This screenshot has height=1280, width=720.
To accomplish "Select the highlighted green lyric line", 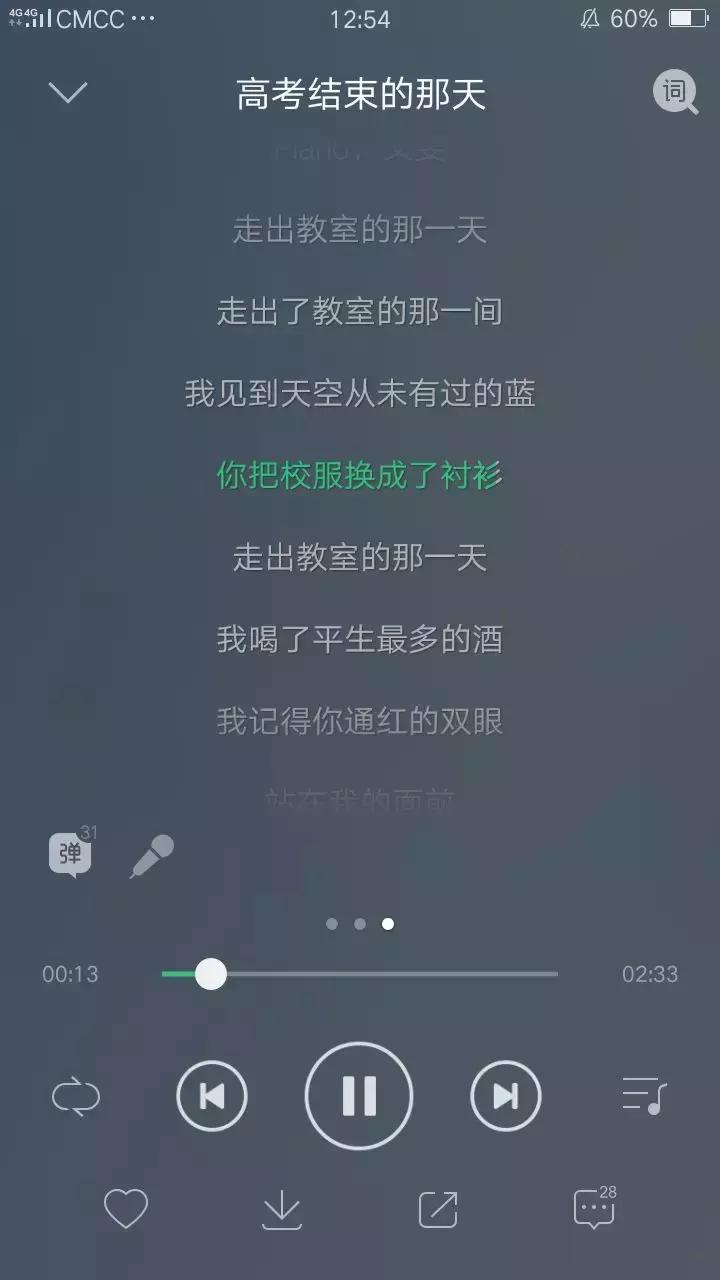I will (360, 476).
